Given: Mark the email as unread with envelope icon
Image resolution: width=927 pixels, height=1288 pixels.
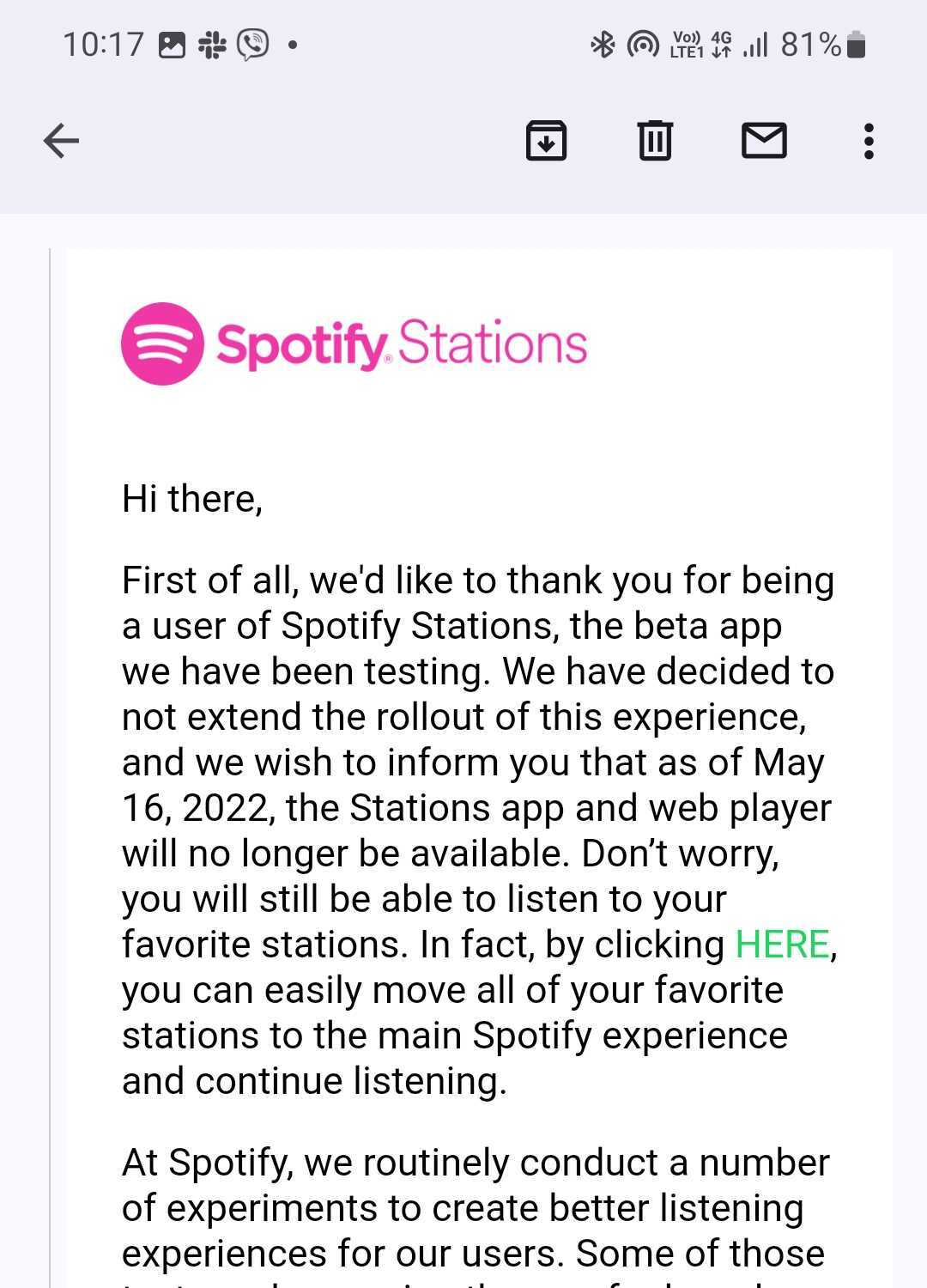Looking at the screenshot, I should point(765,142).
